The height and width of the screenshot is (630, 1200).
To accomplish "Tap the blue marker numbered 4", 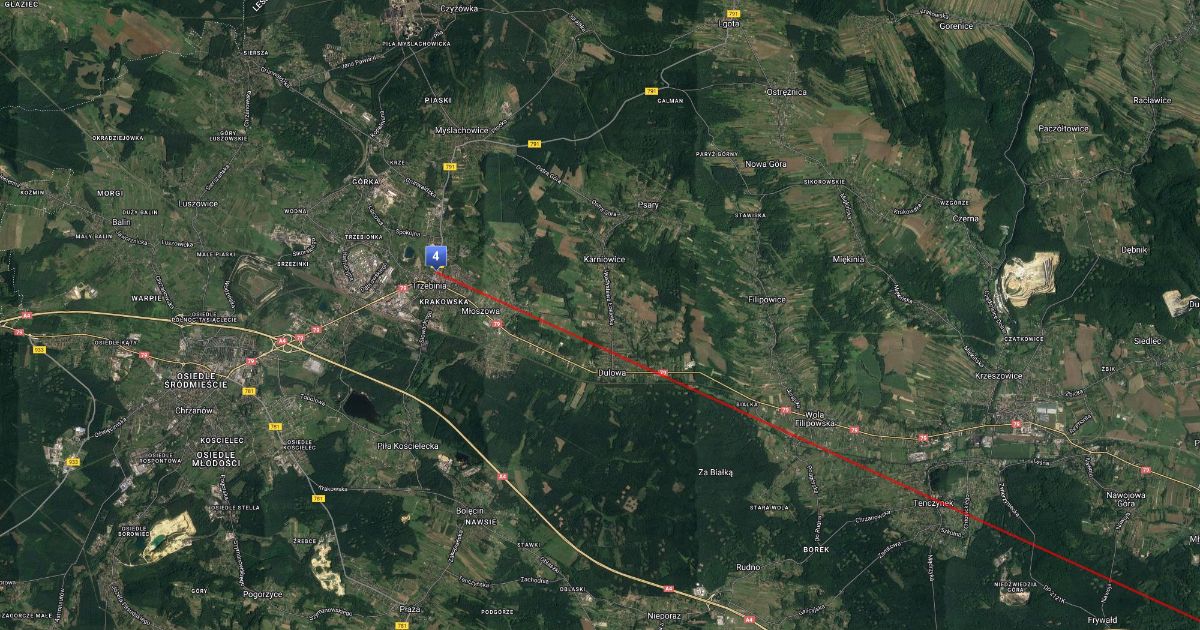I will (x=435, y=256).
